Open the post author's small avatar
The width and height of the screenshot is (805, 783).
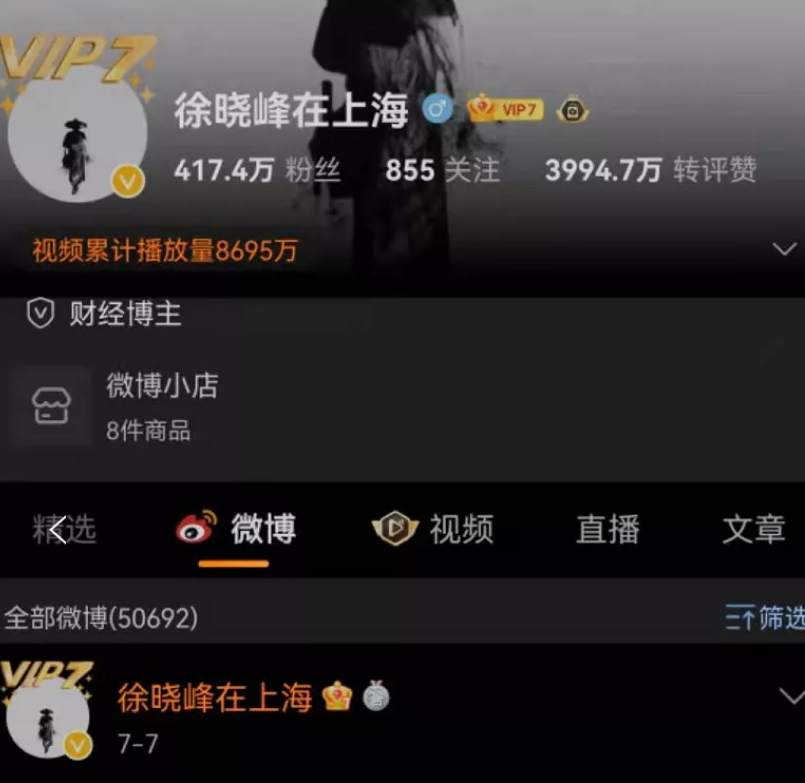48,719
